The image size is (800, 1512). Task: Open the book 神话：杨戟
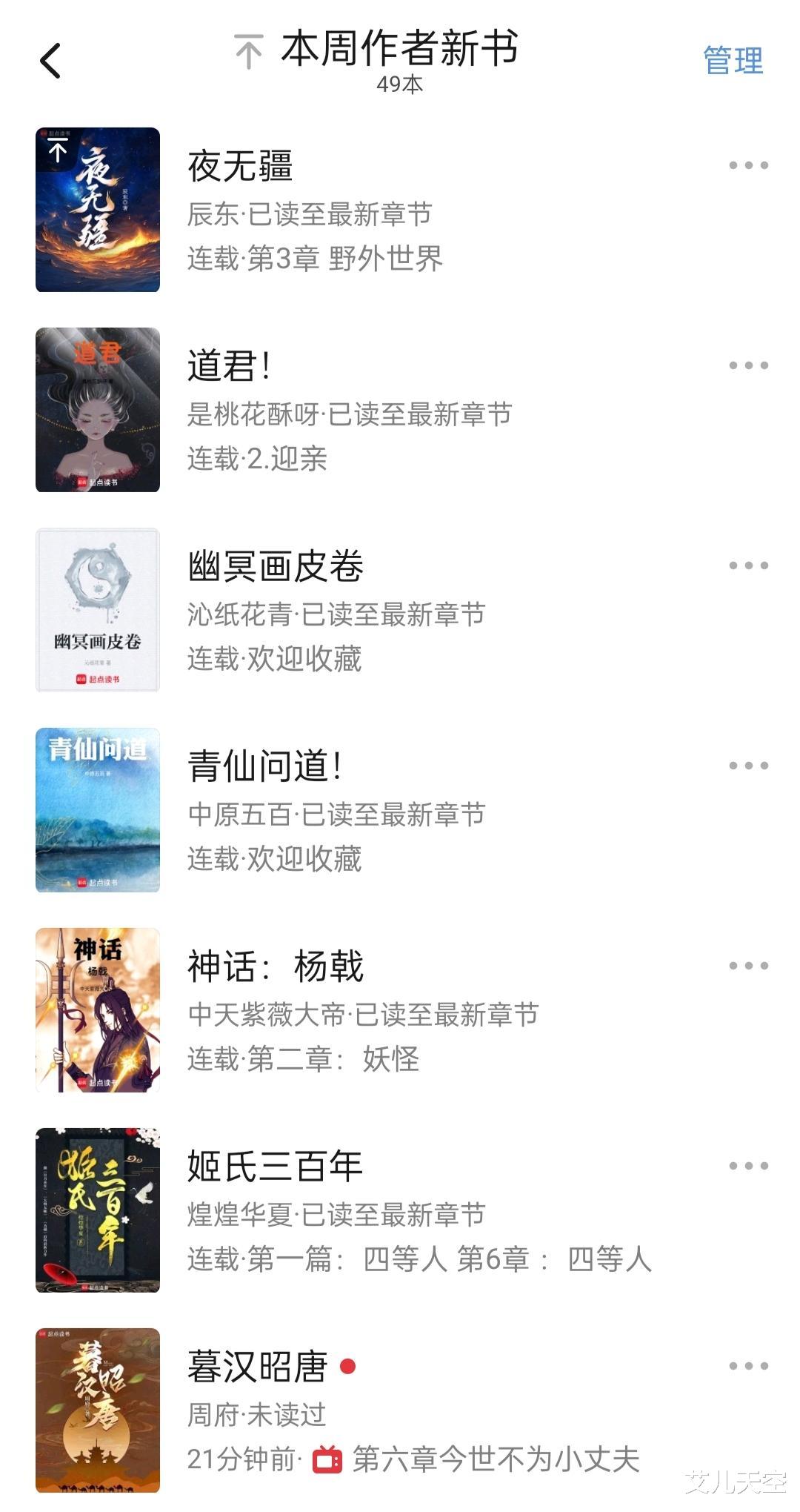(275, 966)
